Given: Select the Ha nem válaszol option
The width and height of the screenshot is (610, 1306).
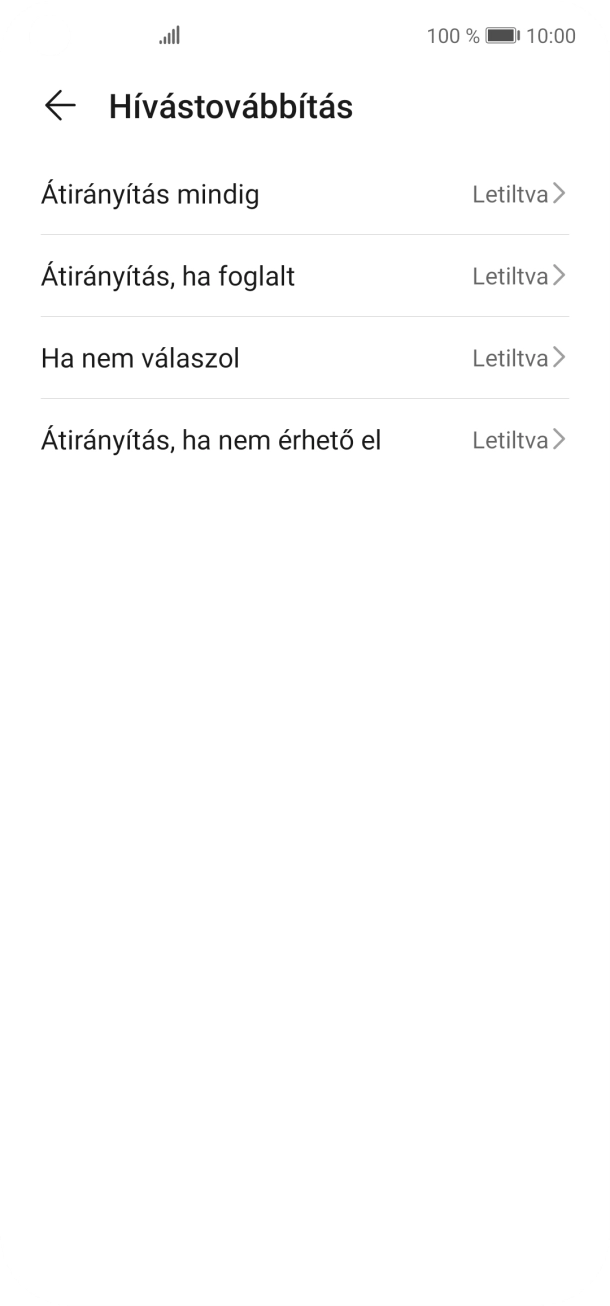Looking at the screenshot, I should (x=304, y=358).
